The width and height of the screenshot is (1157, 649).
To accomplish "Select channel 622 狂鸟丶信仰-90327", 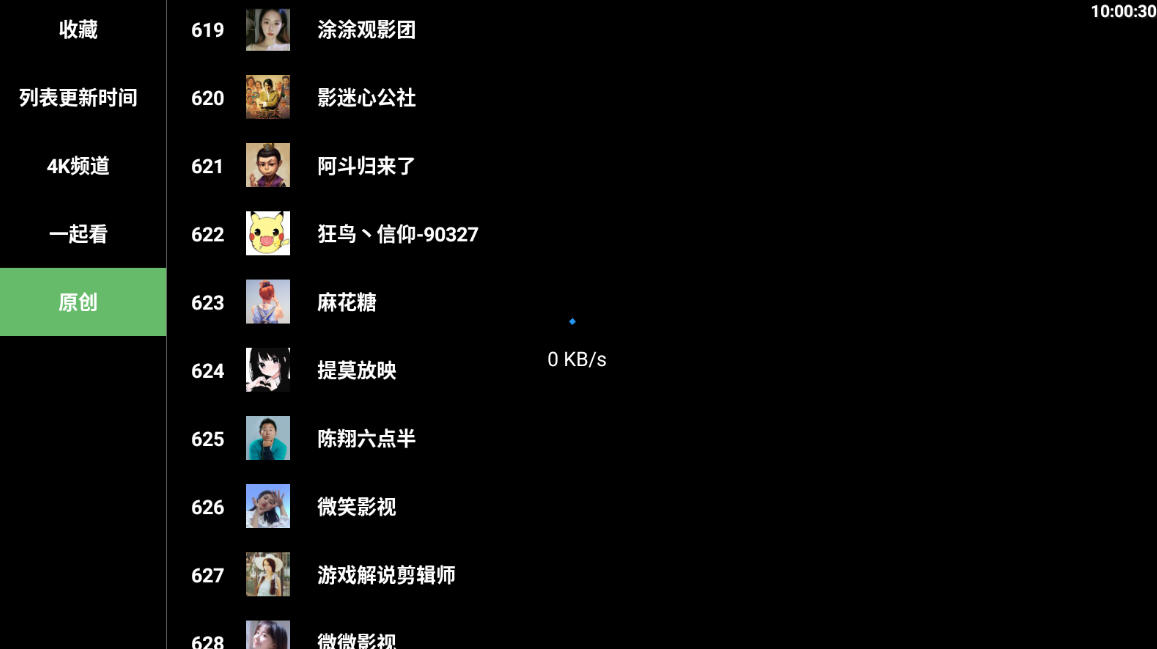I will (x=397, y=234).
